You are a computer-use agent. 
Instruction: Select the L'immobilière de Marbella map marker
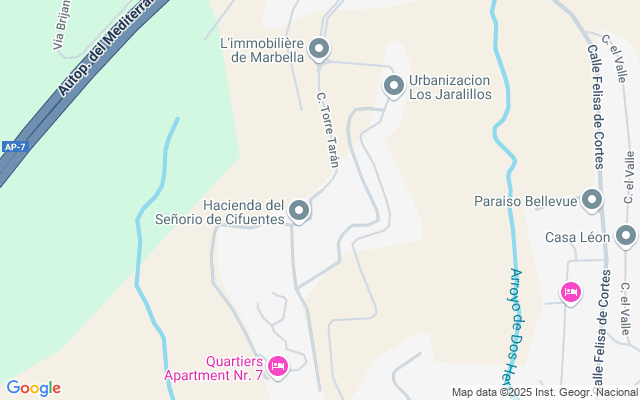(319, 48)
